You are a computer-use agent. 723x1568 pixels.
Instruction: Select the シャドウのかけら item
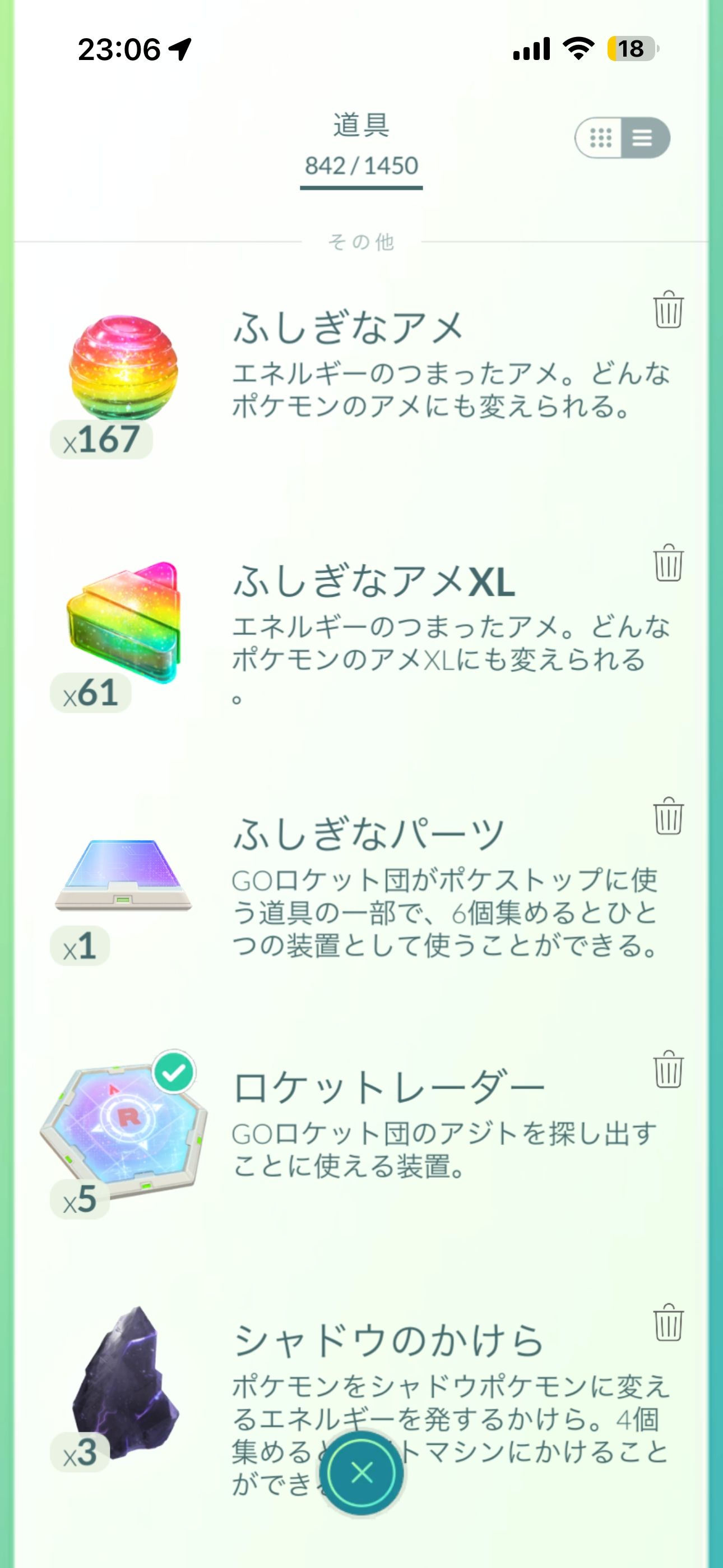(x=124, y=1382)
